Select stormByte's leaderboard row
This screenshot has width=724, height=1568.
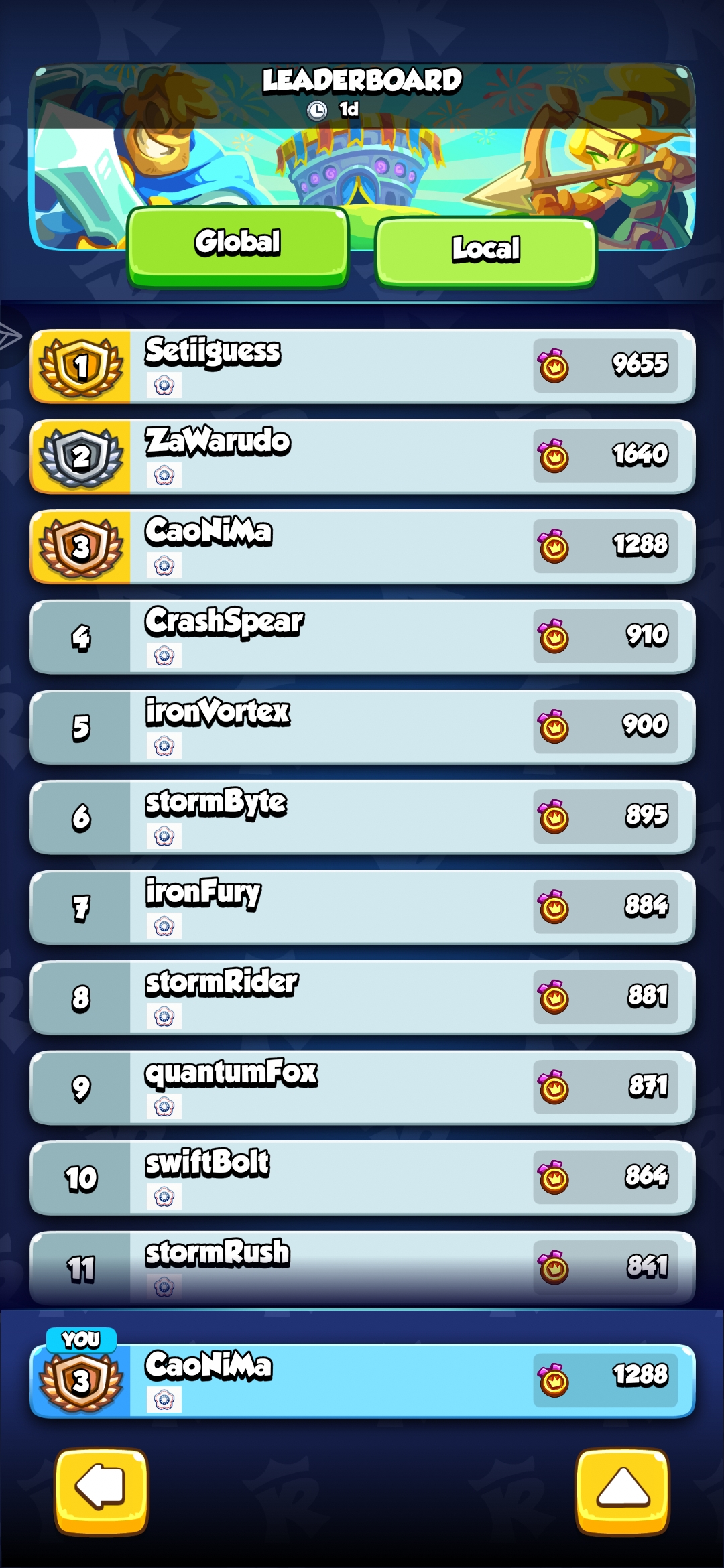click(x=362, y=818)
